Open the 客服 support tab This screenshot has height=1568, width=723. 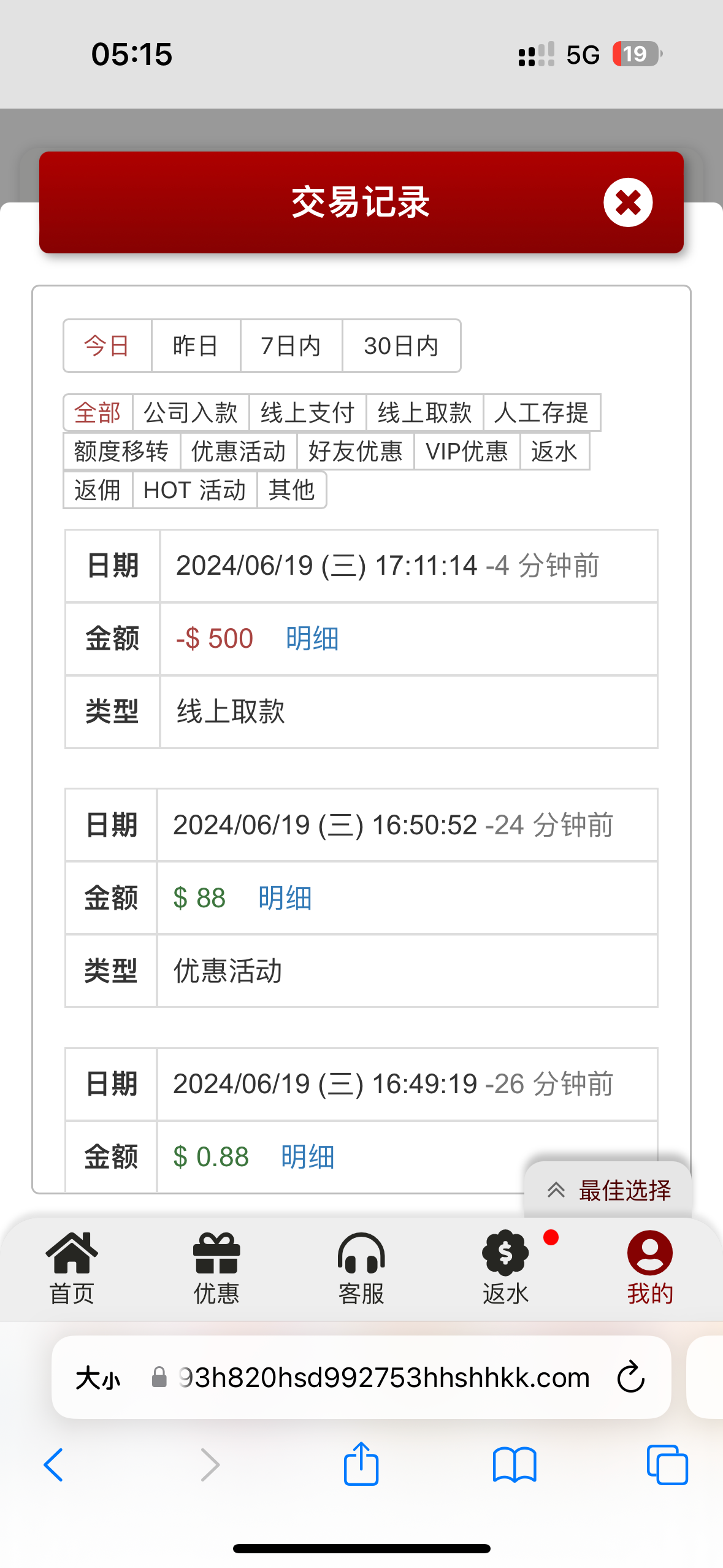click(x=361, y=1267)
